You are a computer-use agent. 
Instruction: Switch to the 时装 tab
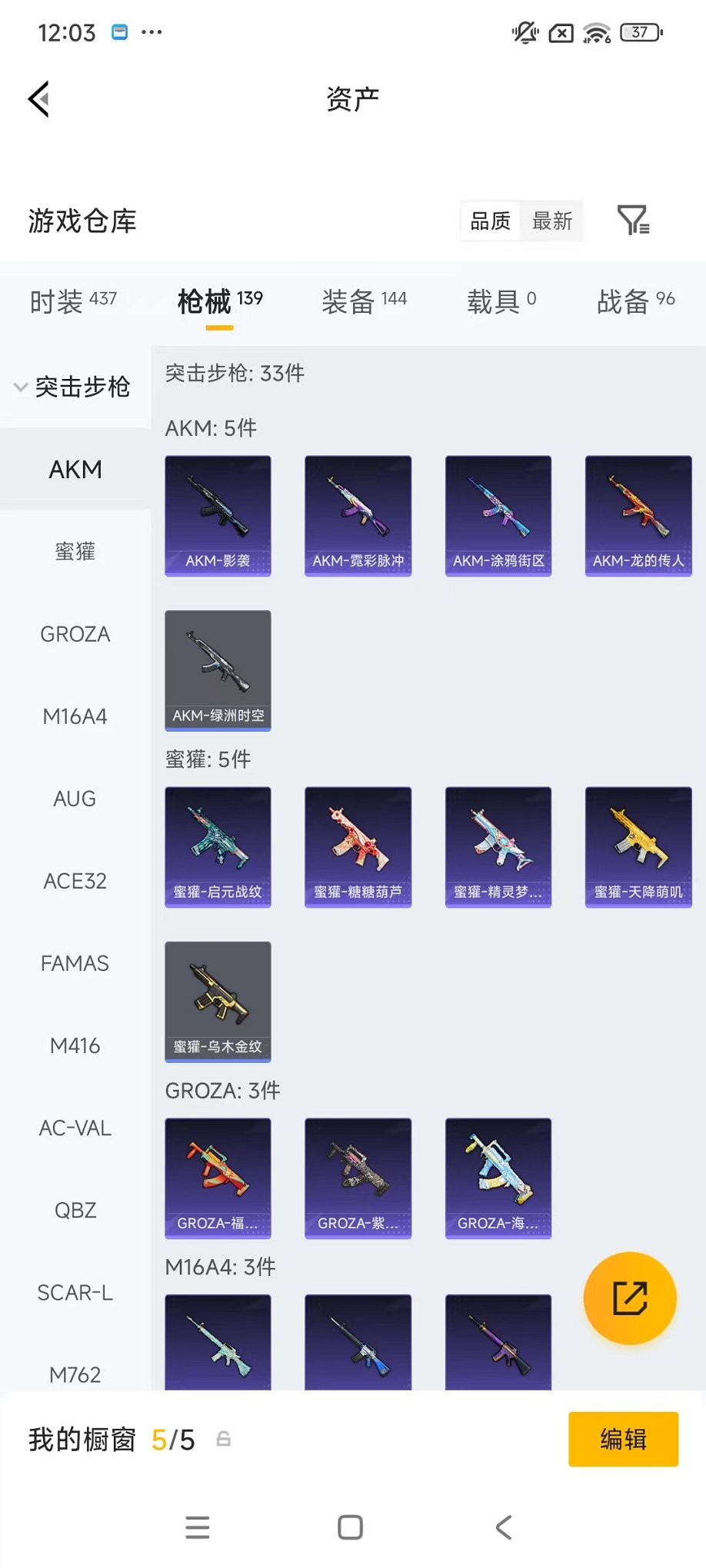click(x=73, y=301)
